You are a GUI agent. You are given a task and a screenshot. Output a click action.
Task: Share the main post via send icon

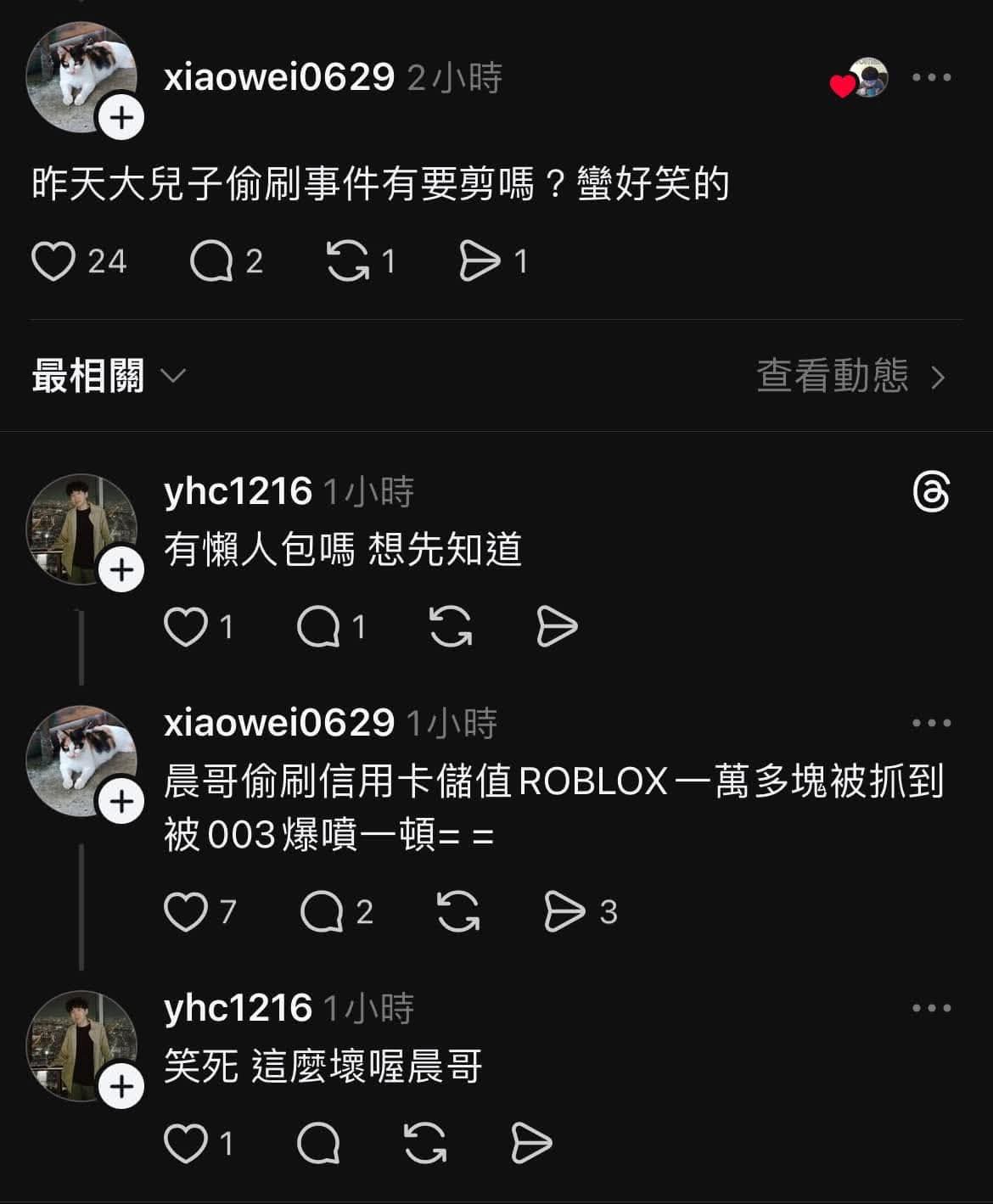tap(480, 261)
